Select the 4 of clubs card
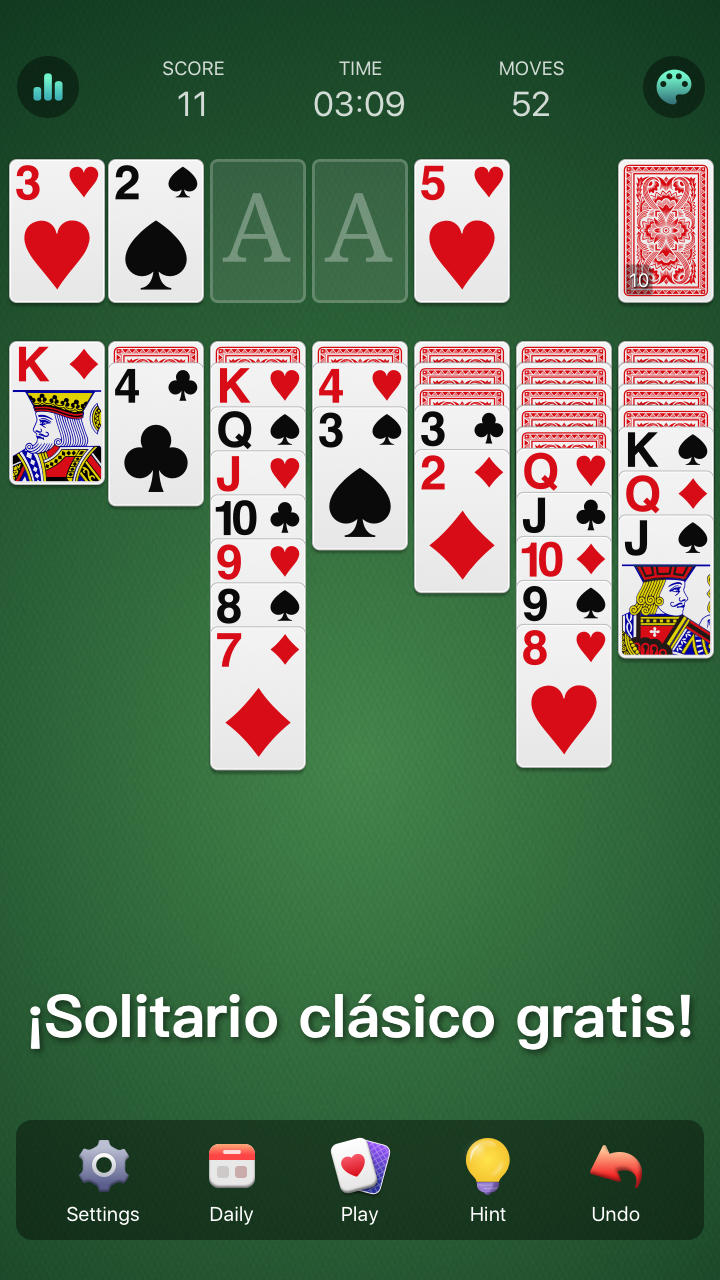The height and width of the screenshot is (1280, 720). coord(156,440)
